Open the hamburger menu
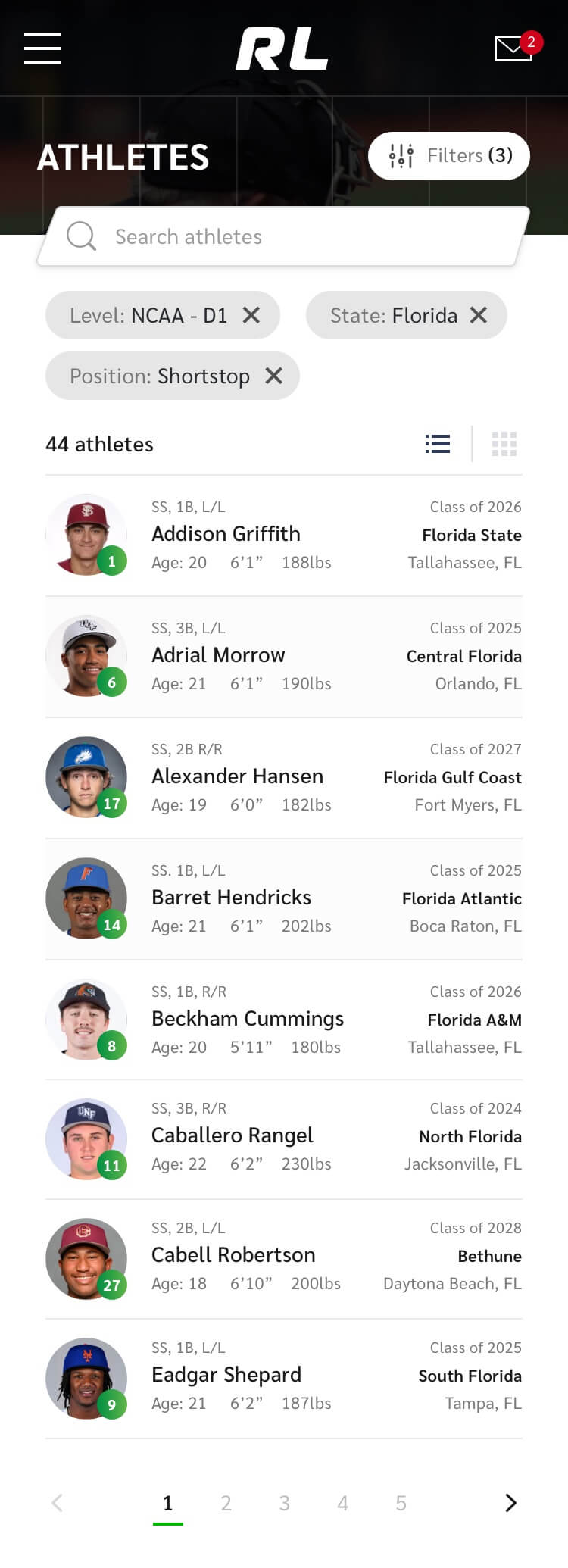The width and height of the screenshot is (568, 1568). point(42,48)
